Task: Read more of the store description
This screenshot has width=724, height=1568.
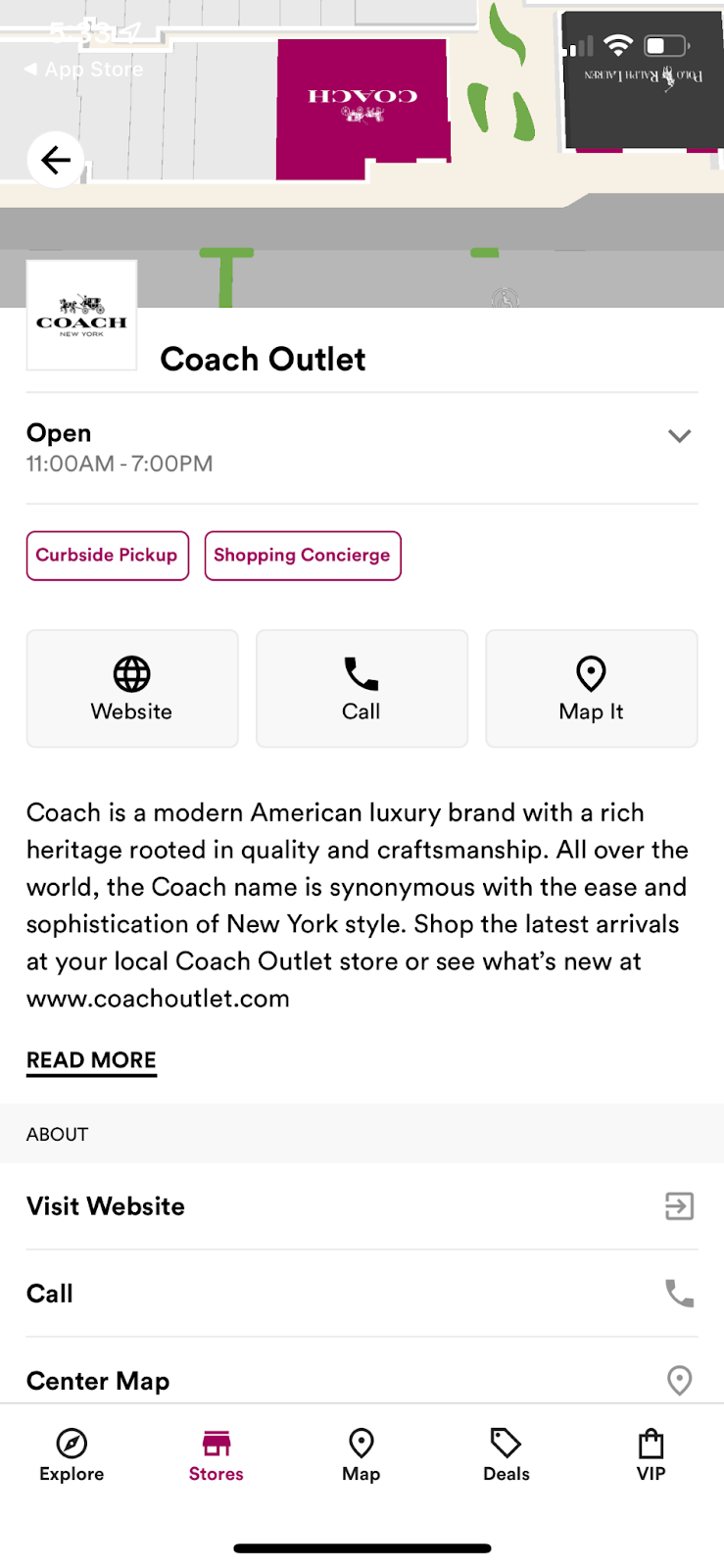Action: tap(91, 1060)
